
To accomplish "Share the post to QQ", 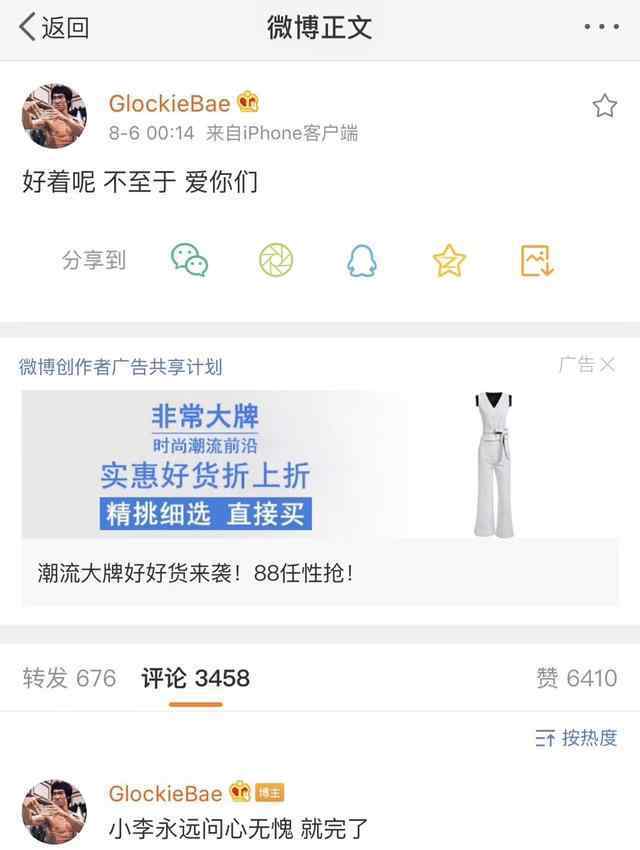I will pyautogui.click(x=361, y=260).
